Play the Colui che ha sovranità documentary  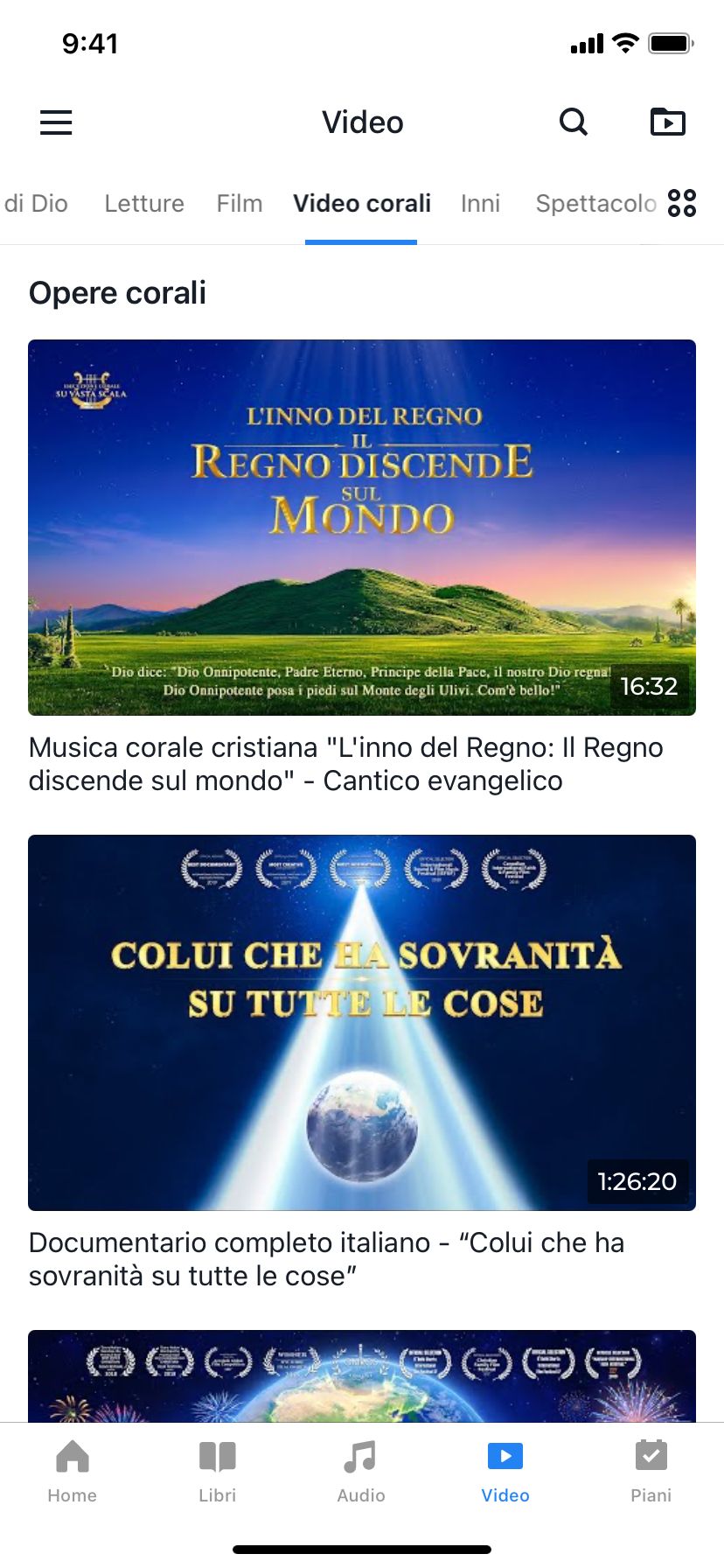(362, 1022)
